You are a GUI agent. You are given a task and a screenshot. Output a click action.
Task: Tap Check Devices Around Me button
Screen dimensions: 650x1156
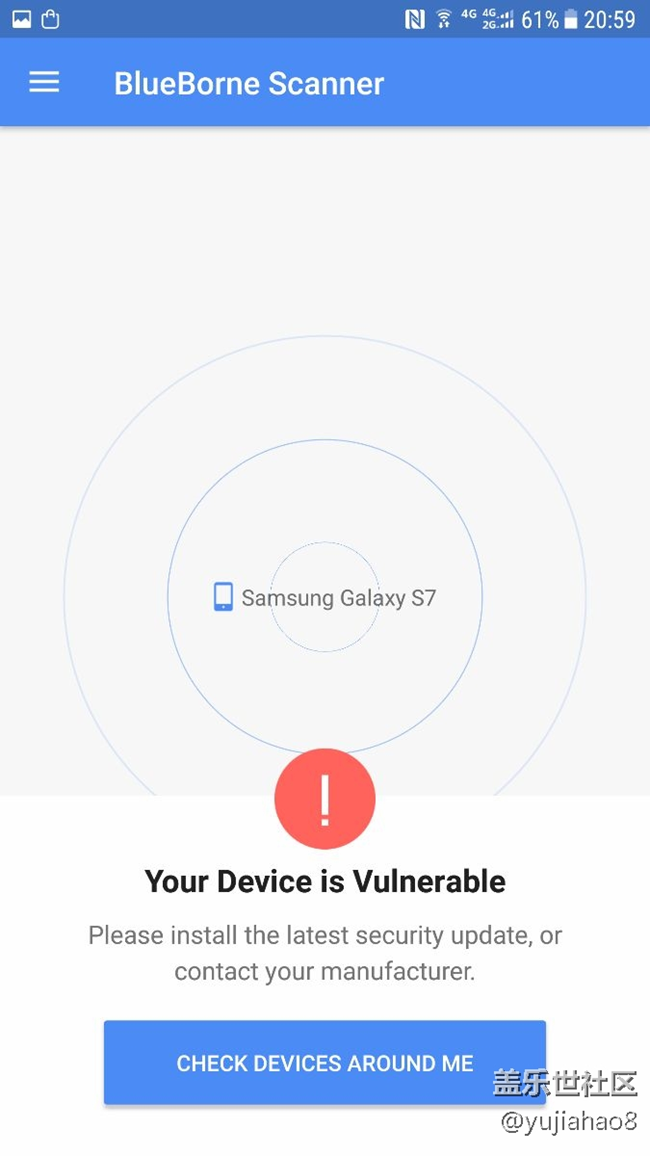tap(324, 1063)
